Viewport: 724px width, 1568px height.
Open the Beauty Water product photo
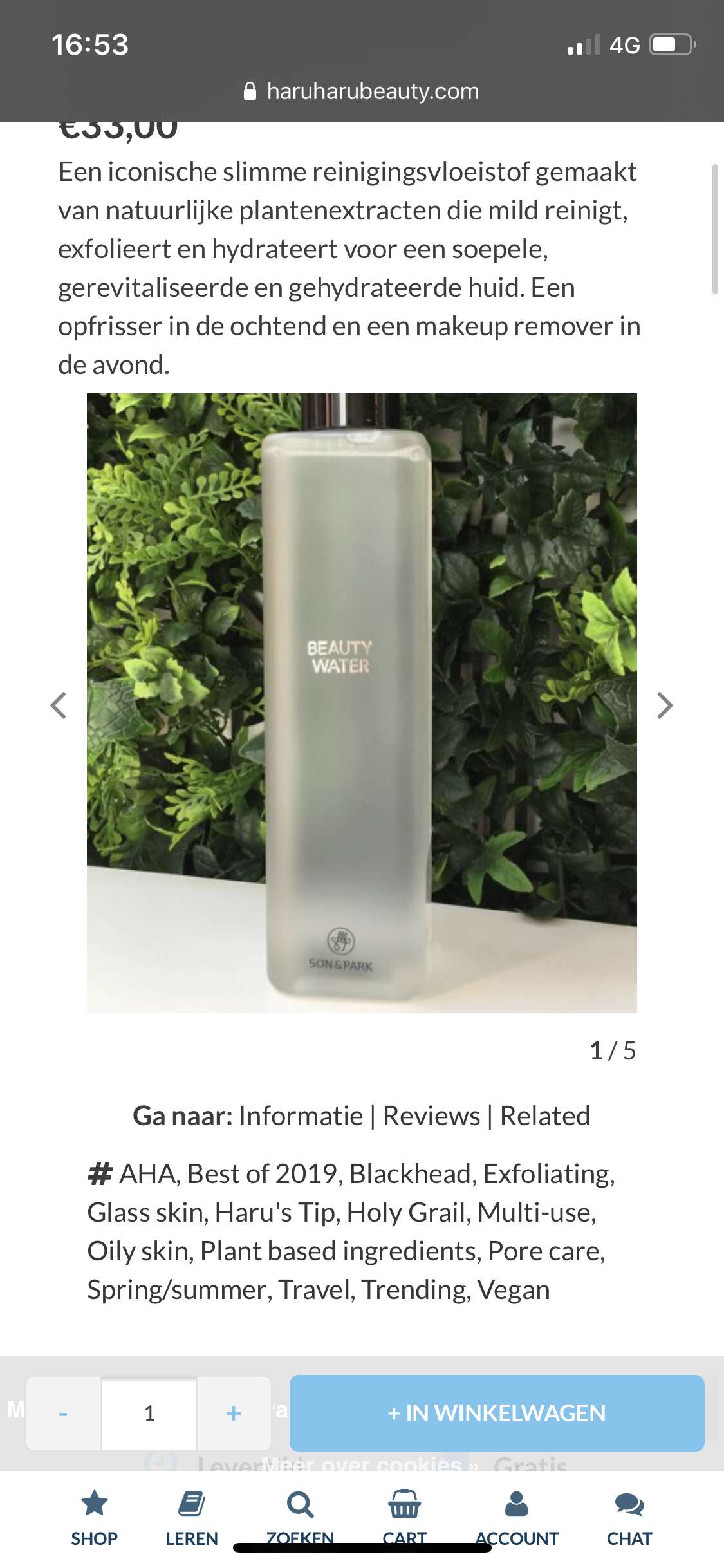pyautogui.click(x=362, y=703)
